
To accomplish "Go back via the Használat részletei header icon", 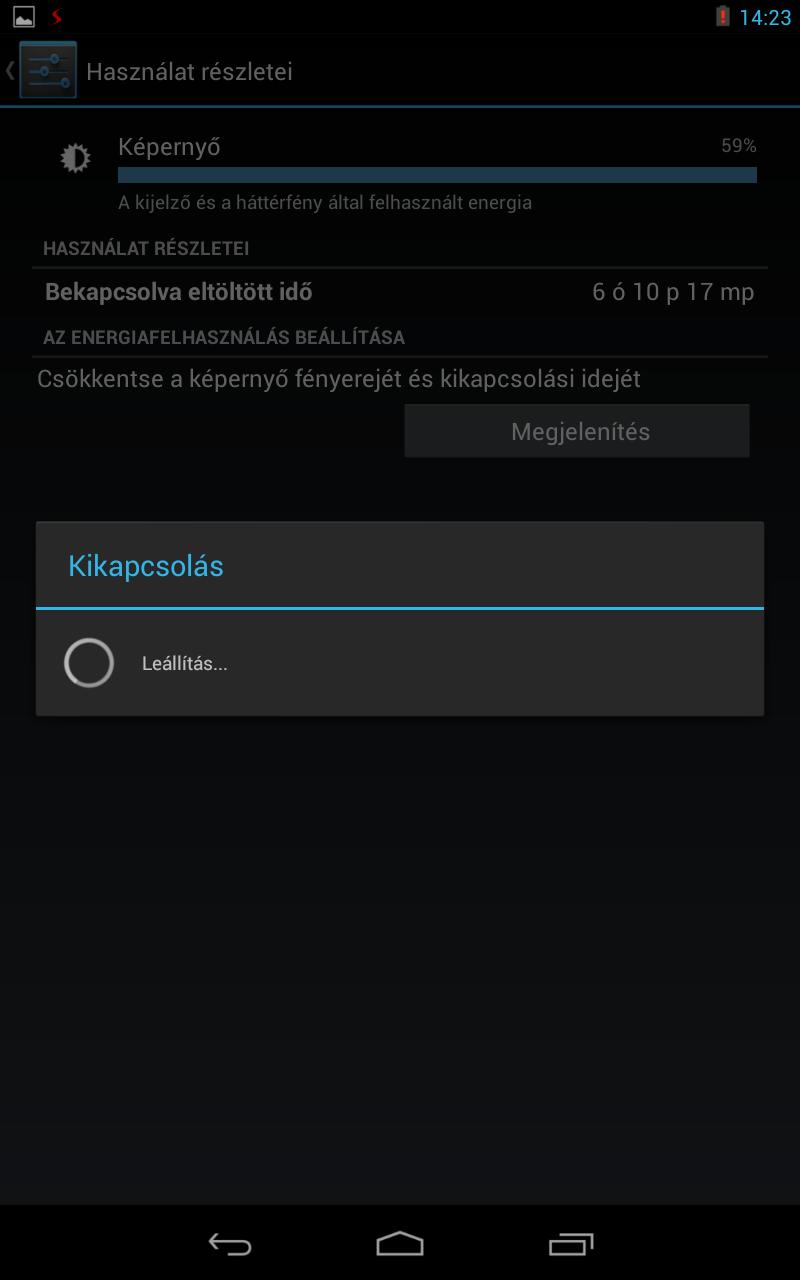I will (x=42, y=70).
